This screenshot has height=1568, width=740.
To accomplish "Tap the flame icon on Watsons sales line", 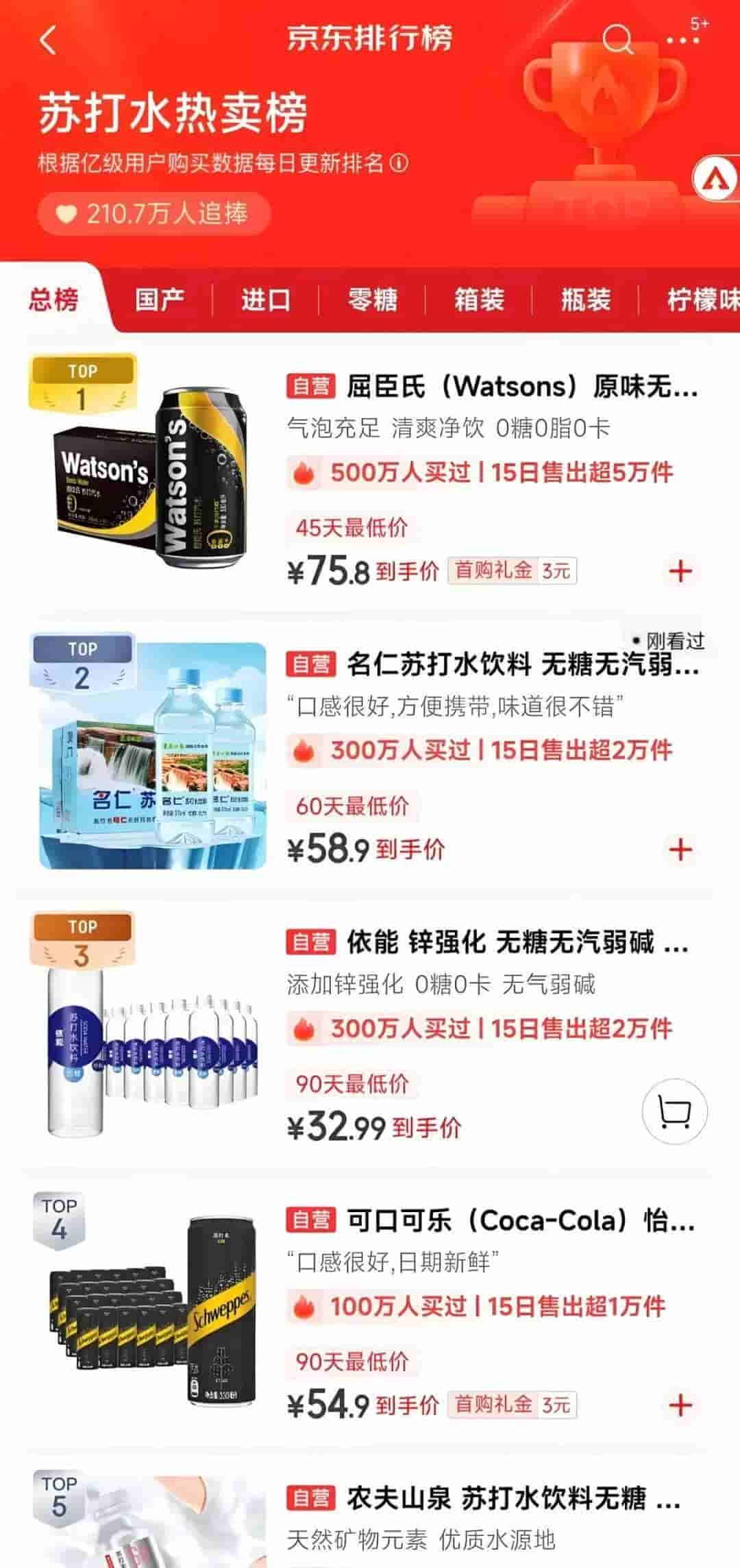I will click(x=306, y=471).
